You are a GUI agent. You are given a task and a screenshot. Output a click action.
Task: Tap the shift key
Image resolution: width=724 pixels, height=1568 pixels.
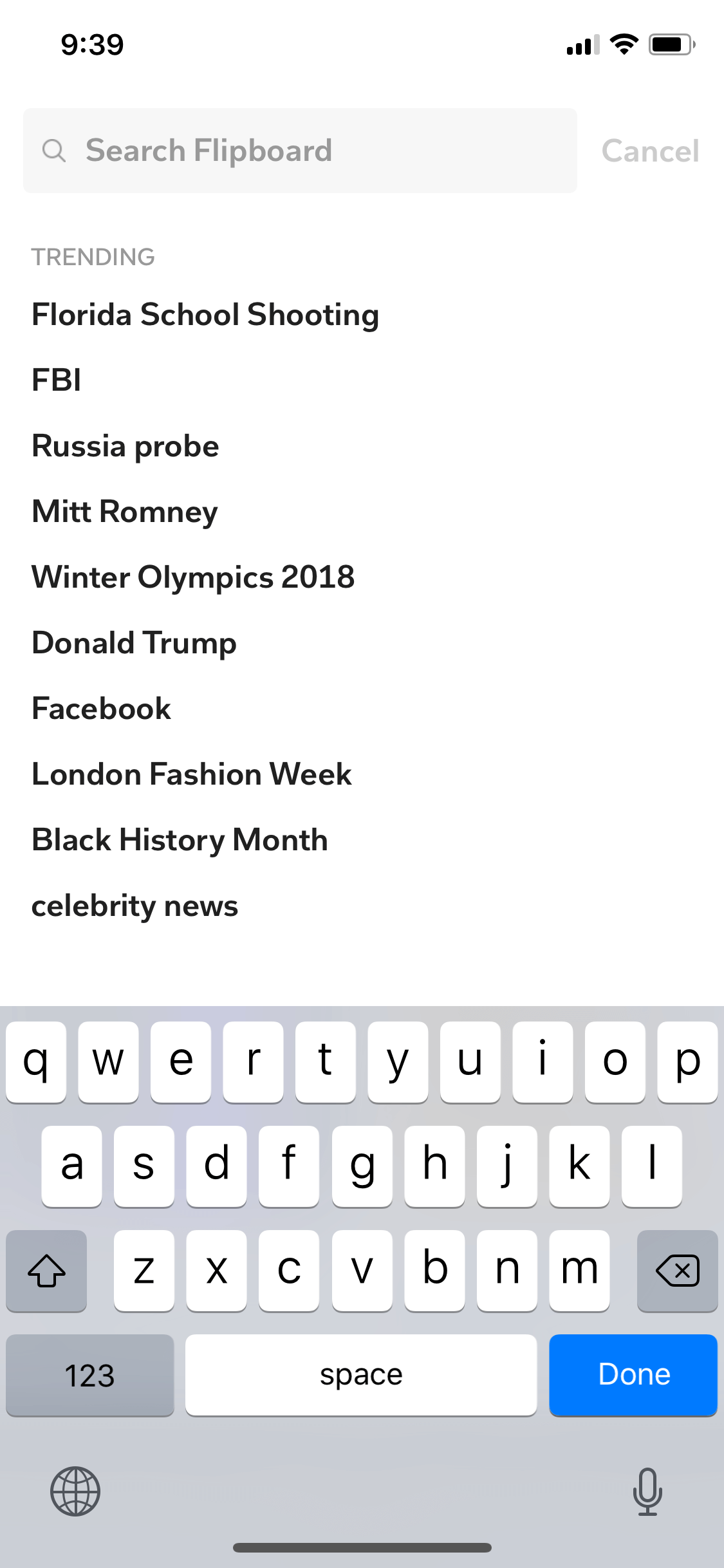point(46,1270)
